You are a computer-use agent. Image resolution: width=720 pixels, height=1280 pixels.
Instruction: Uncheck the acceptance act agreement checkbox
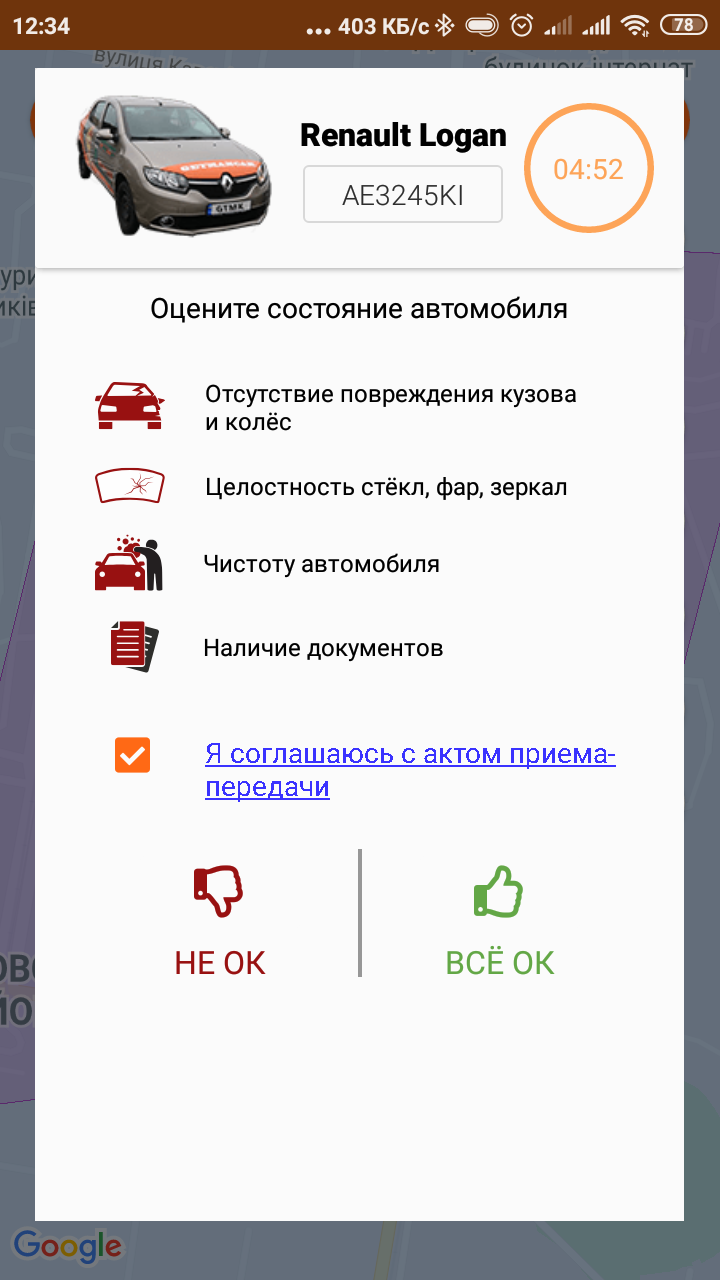pyautogui.click(x=132, y=755)
